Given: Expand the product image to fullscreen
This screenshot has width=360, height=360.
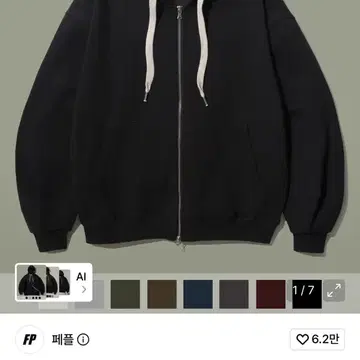Looking at the screenshot, I should tap(334, 291).
